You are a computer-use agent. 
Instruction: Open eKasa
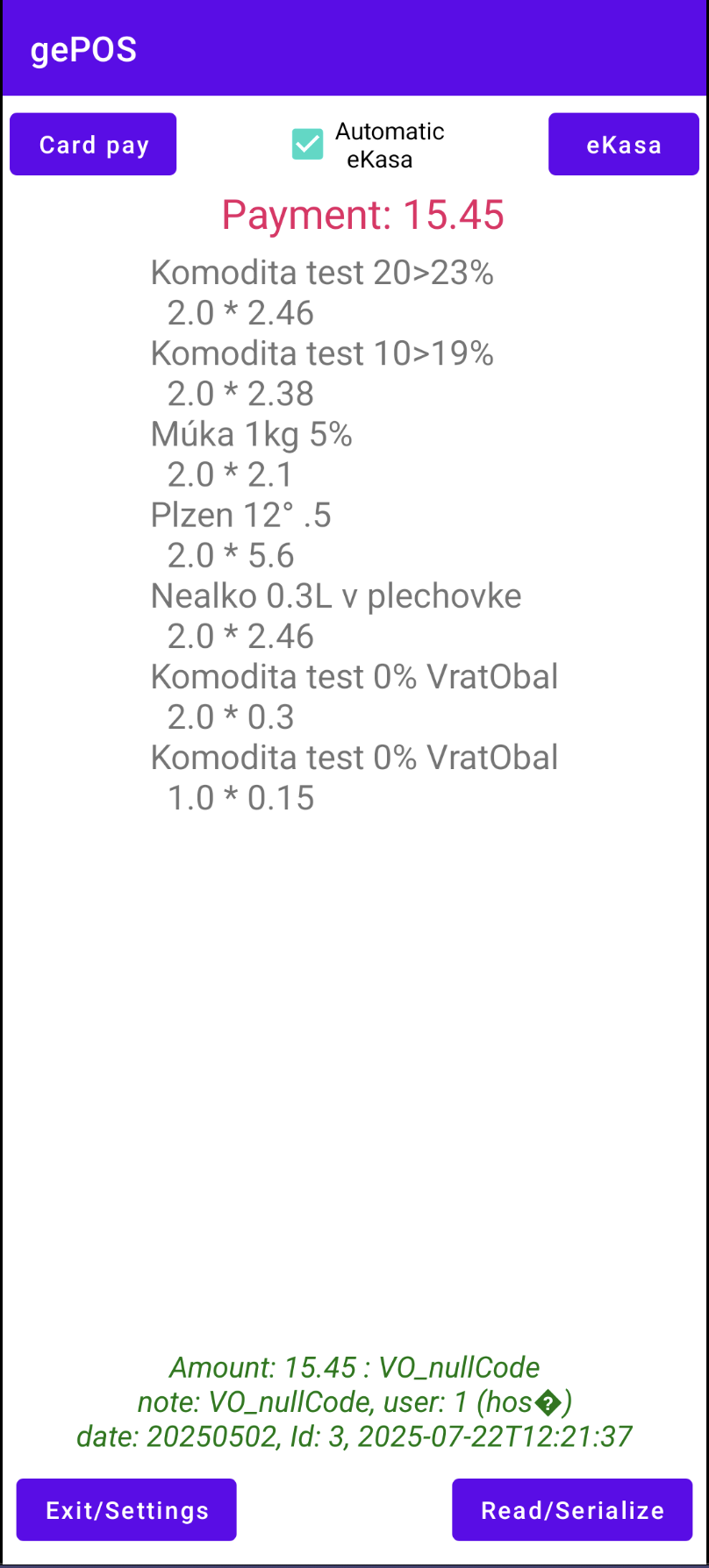pyautogui.click(x=624, y=145)
